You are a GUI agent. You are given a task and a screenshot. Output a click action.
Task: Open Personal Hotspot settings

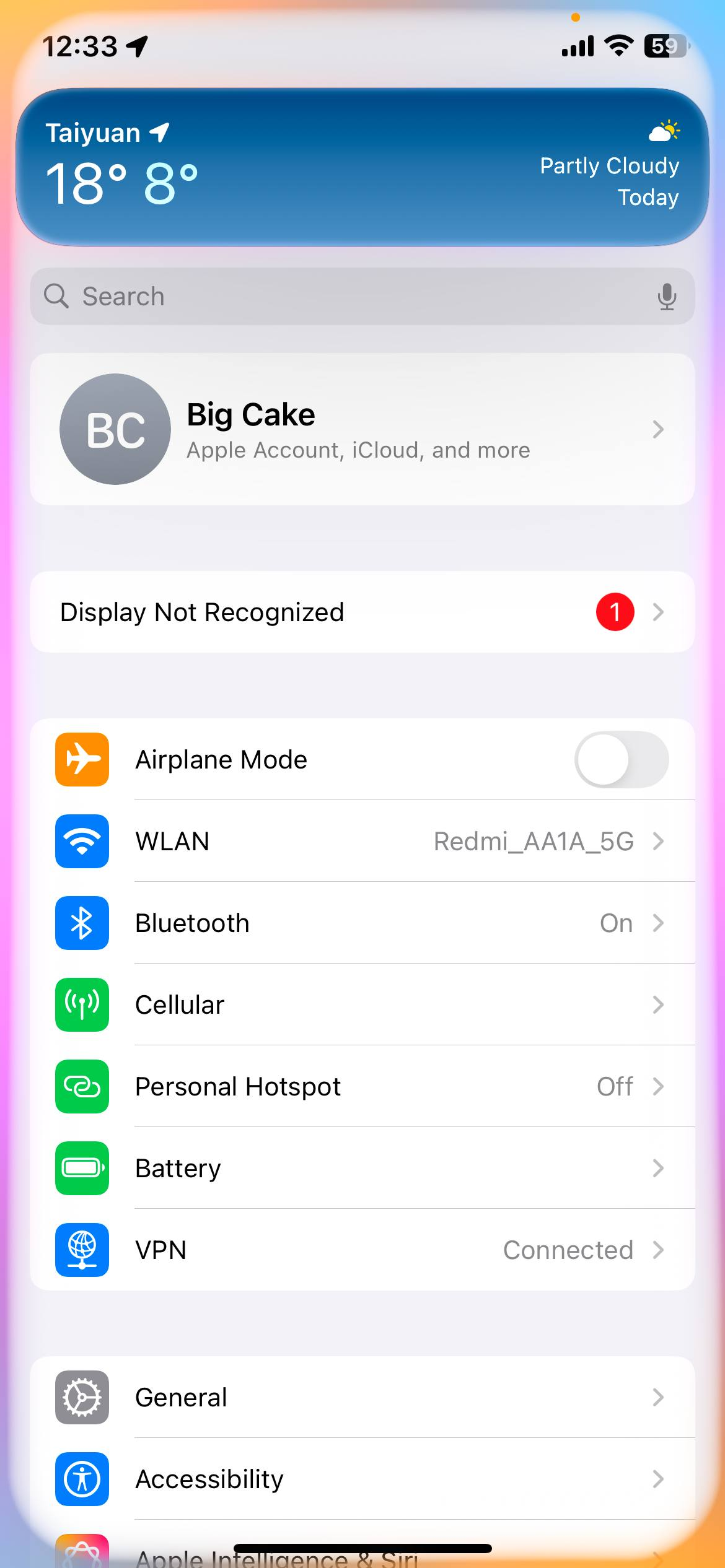[x=362, y=1087]
